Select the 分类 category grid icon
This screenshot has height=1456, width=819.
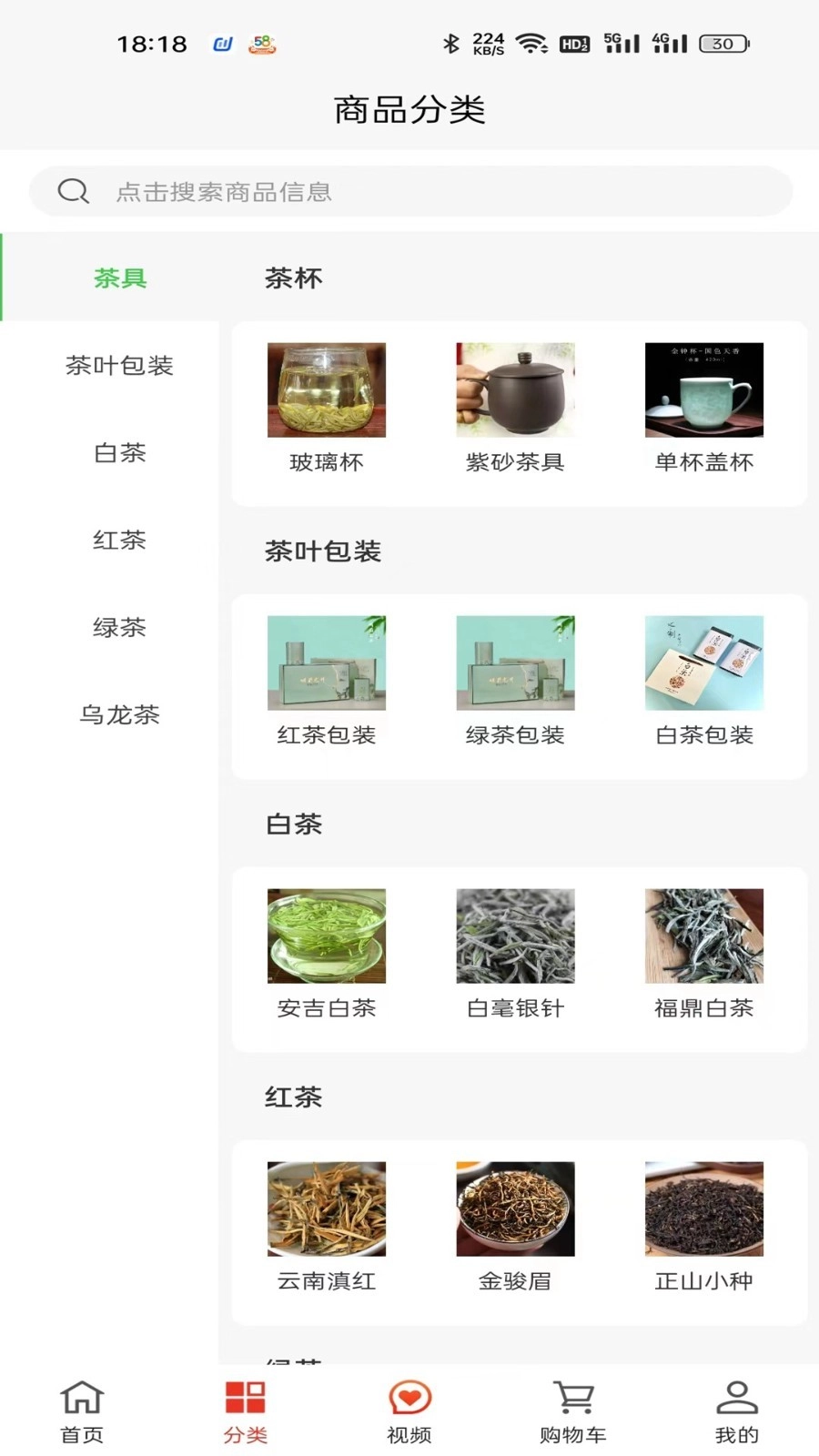(244, 1397)
